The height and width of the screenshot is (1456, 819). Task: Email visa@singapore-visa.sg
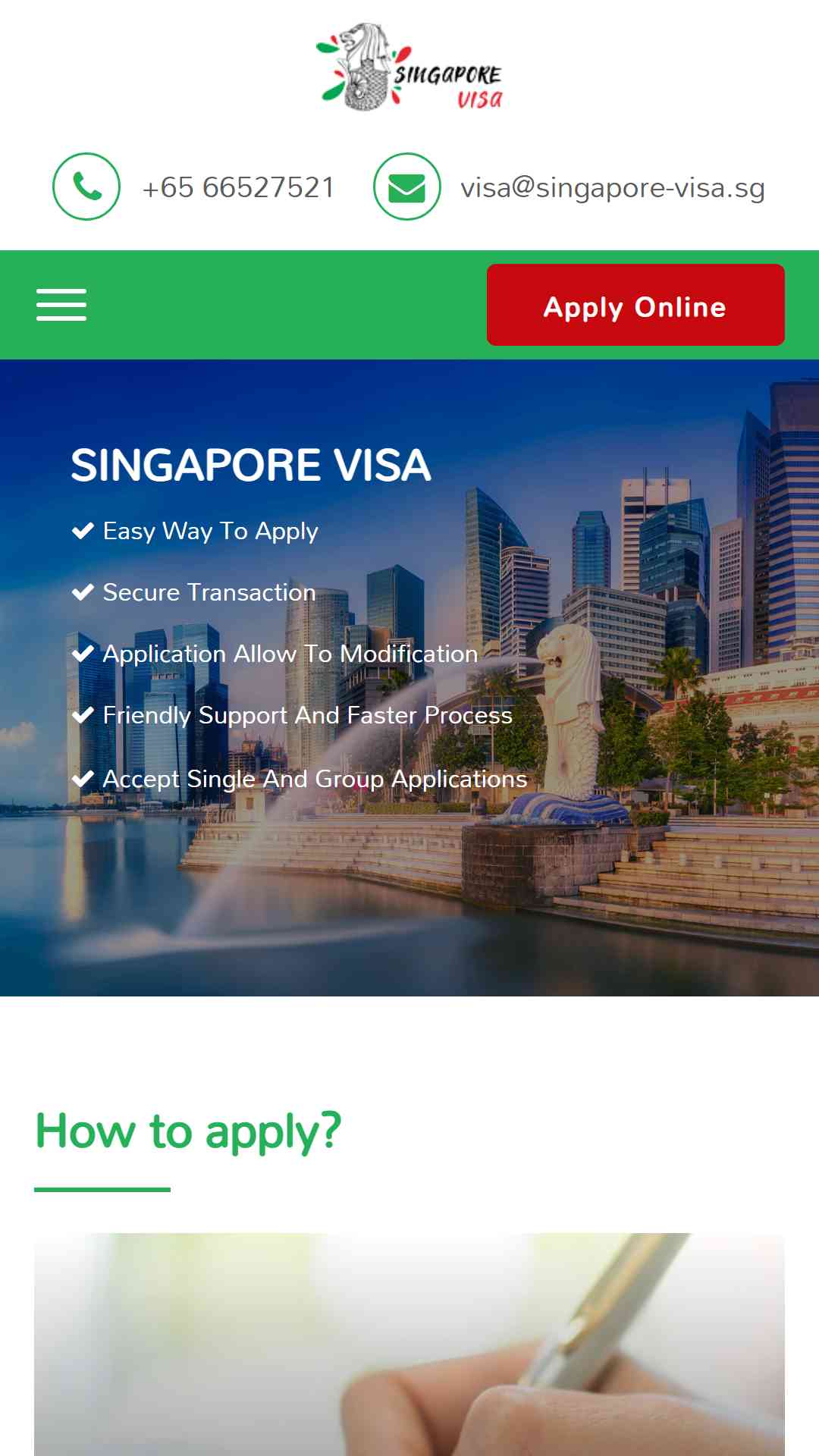[x=612, y=187]
